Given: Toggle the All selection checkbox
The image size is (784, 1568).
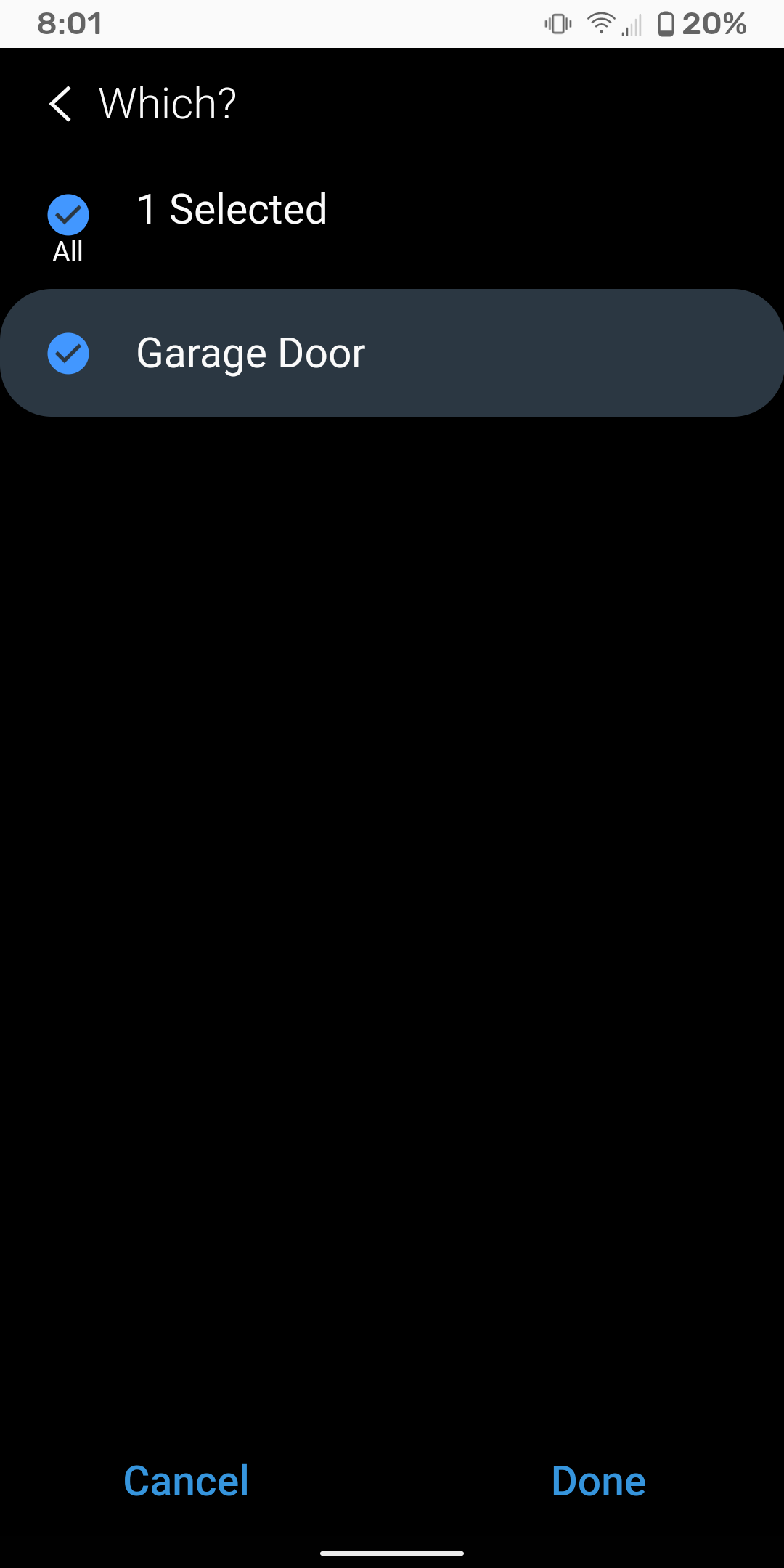Looking at the screenshot, I should (x=68, y=215).
